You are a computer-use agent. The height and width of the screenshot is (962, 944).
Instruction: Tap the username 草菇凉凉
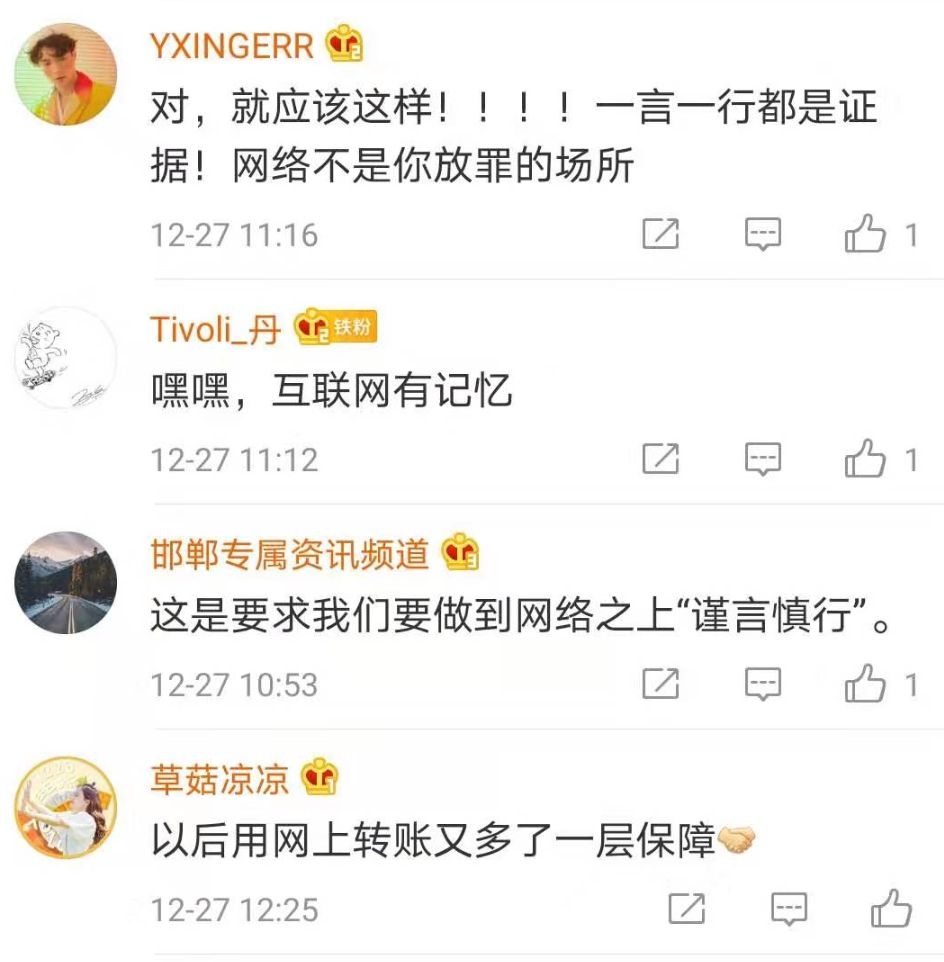click(x=220, y=778)
